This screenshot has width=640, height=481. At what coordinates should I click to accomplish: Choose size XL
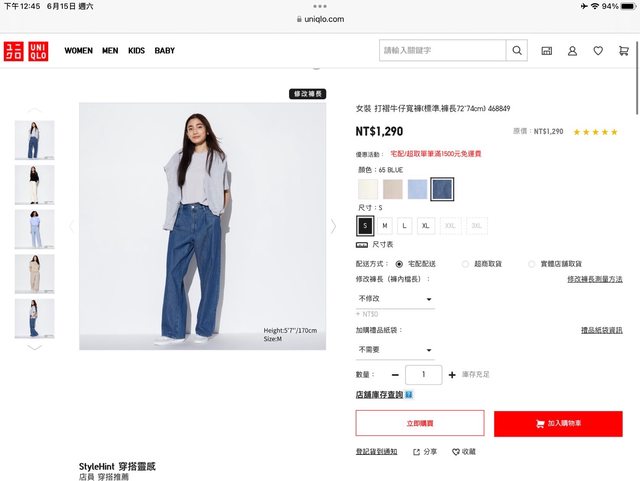tap(426, 226)
